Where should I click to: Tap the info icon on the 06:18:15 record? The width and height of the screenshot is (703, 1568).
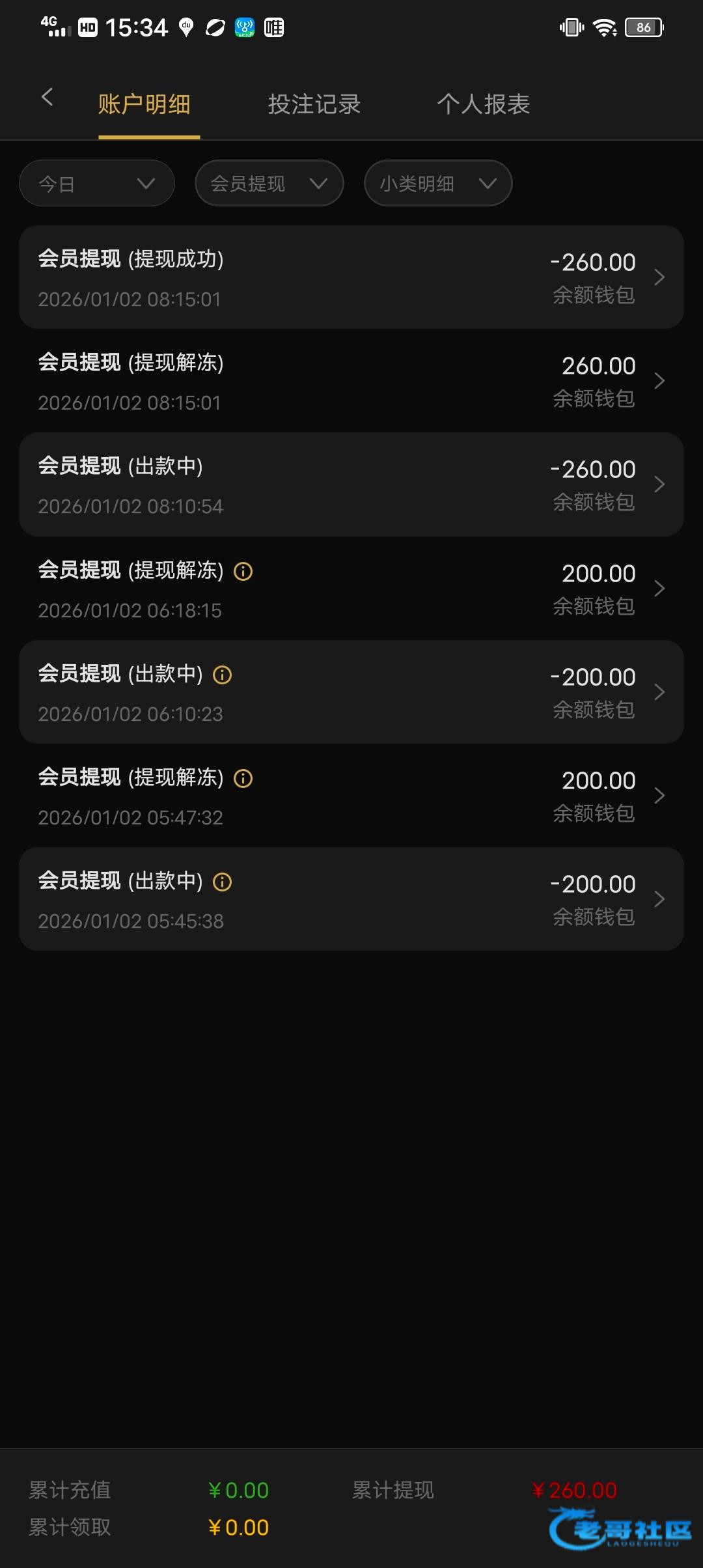pos(243,571)
